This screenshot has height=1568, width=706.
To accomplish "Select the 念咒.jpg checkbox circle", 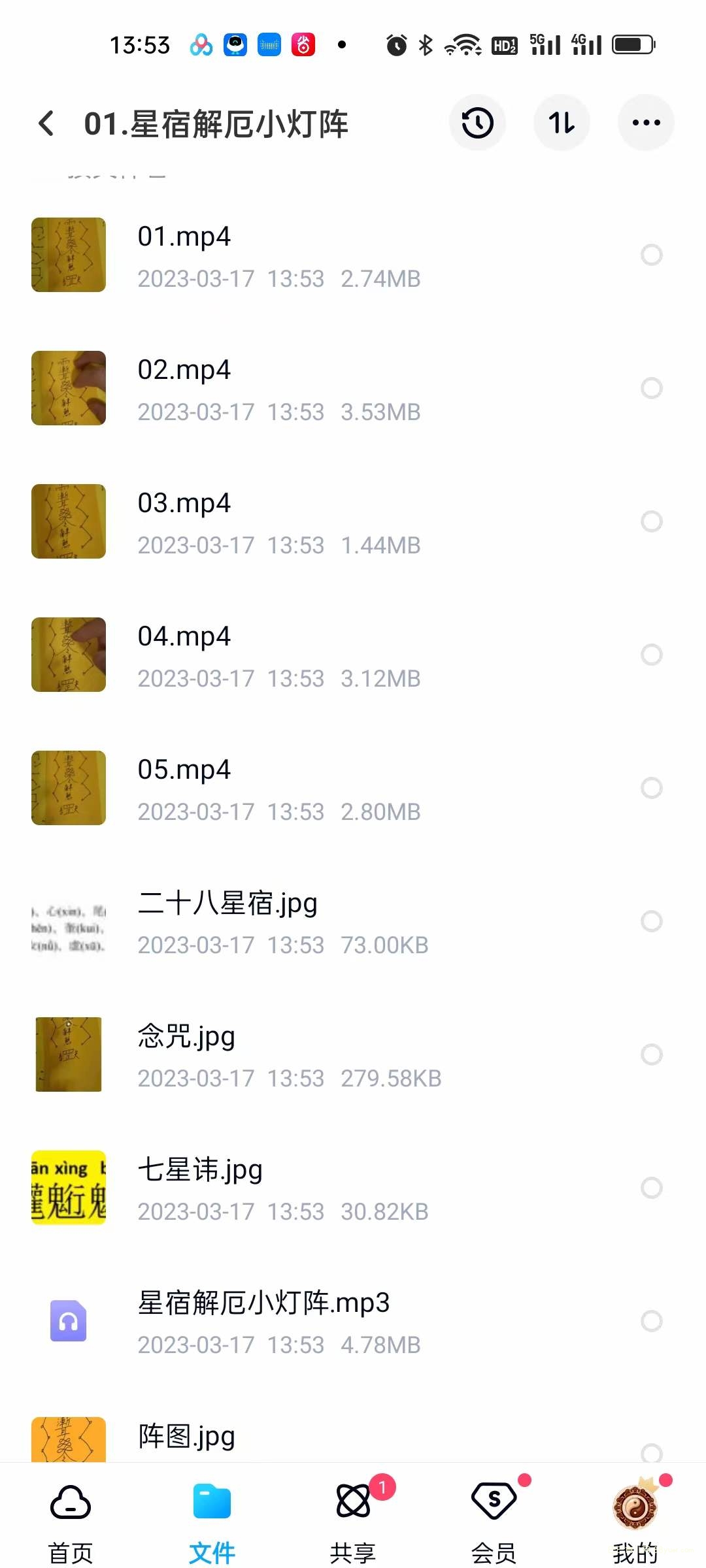I will 652,1054.
